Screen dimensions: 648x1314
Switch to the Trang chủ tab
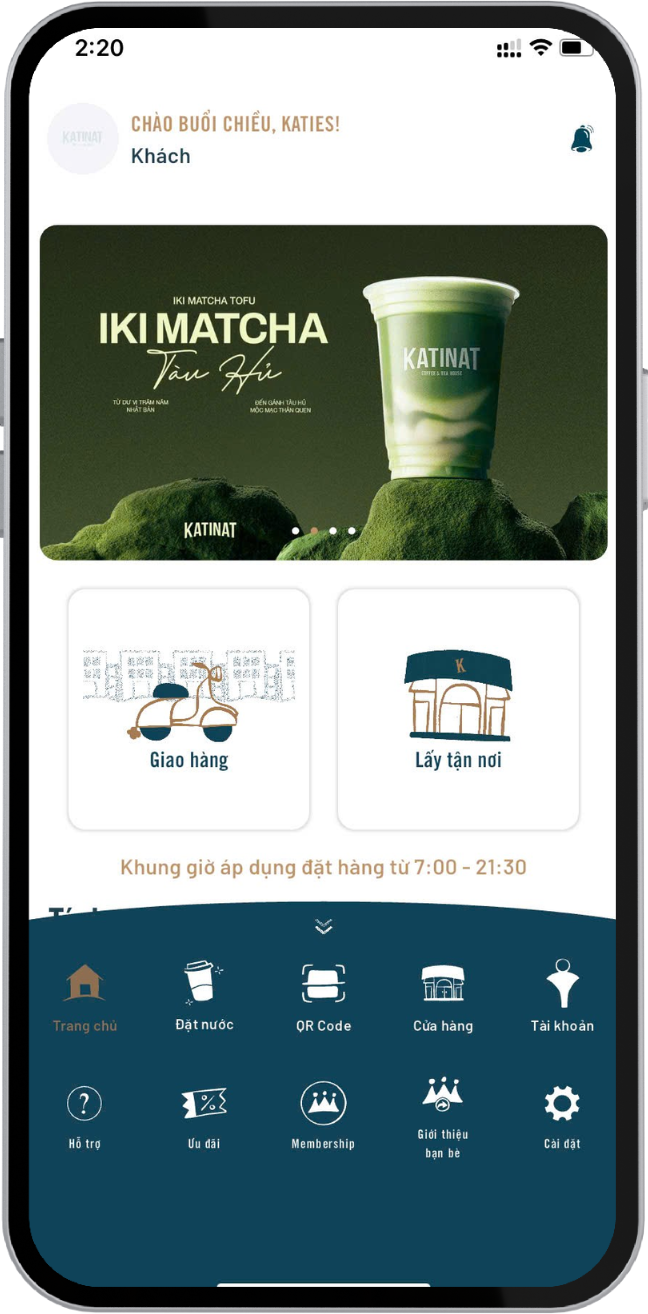tap(84, 997)
